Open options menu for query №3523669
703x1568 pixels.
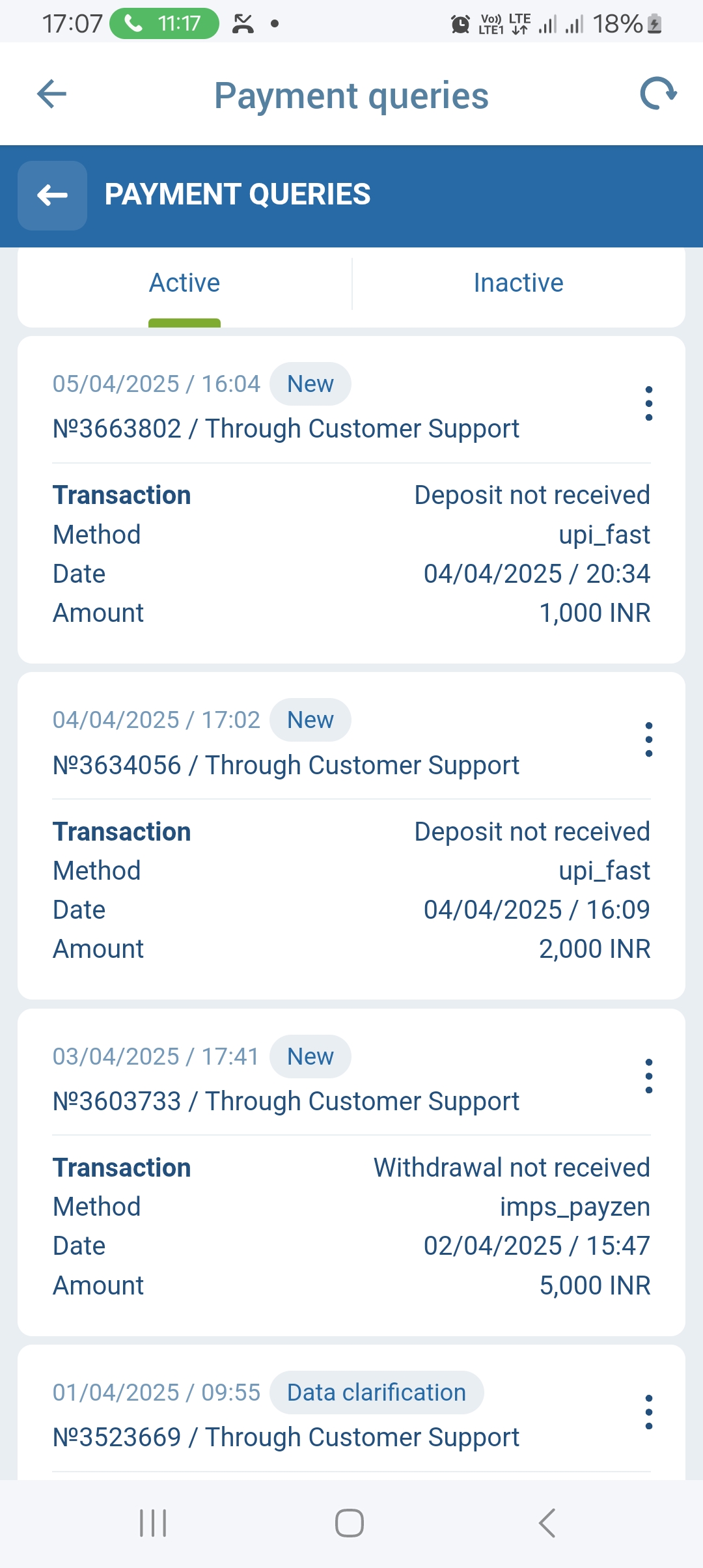click(x=648, y=1412)
